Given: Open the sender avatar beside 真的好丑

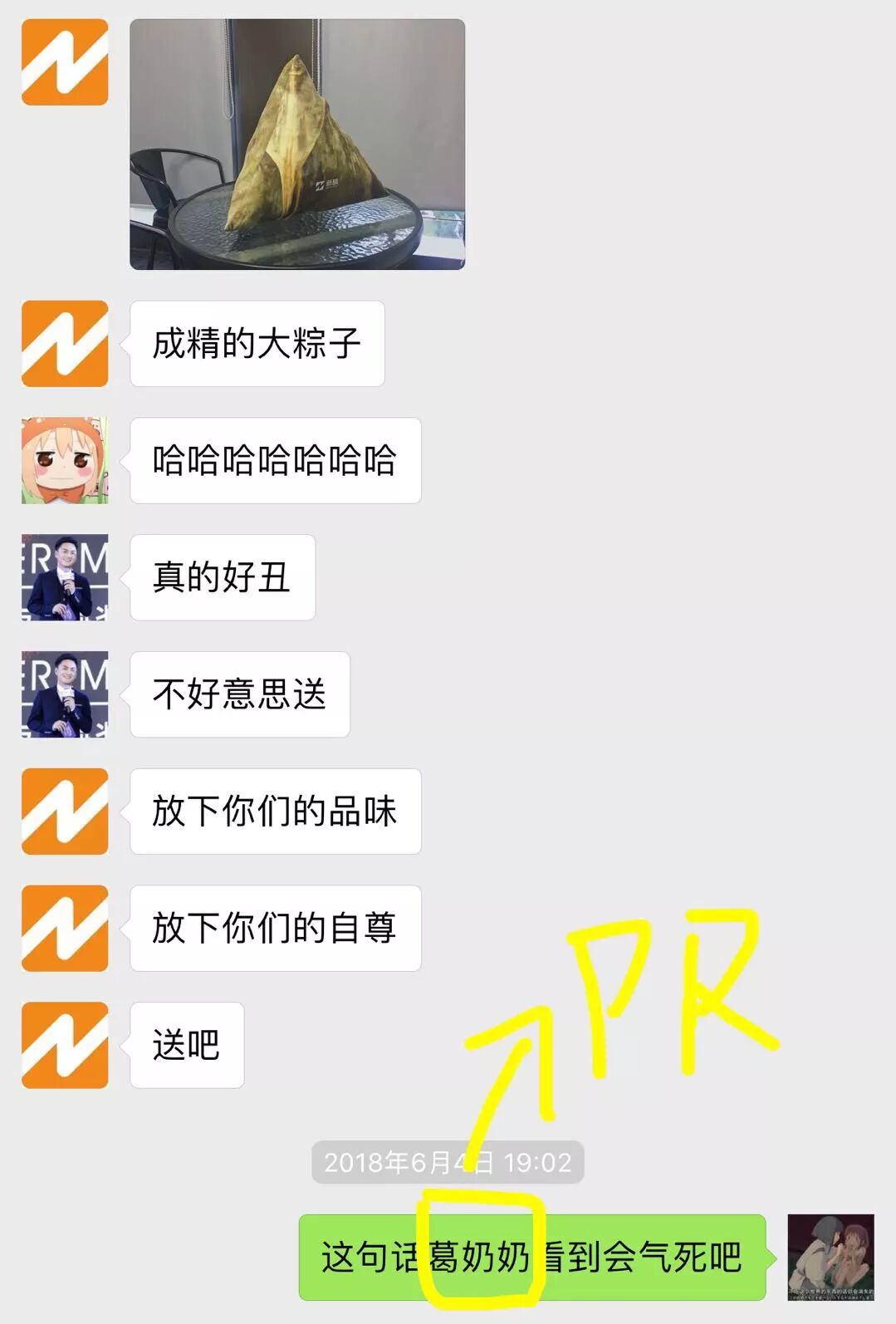Looking at the screenshot, I should click(x=65, y=577).
